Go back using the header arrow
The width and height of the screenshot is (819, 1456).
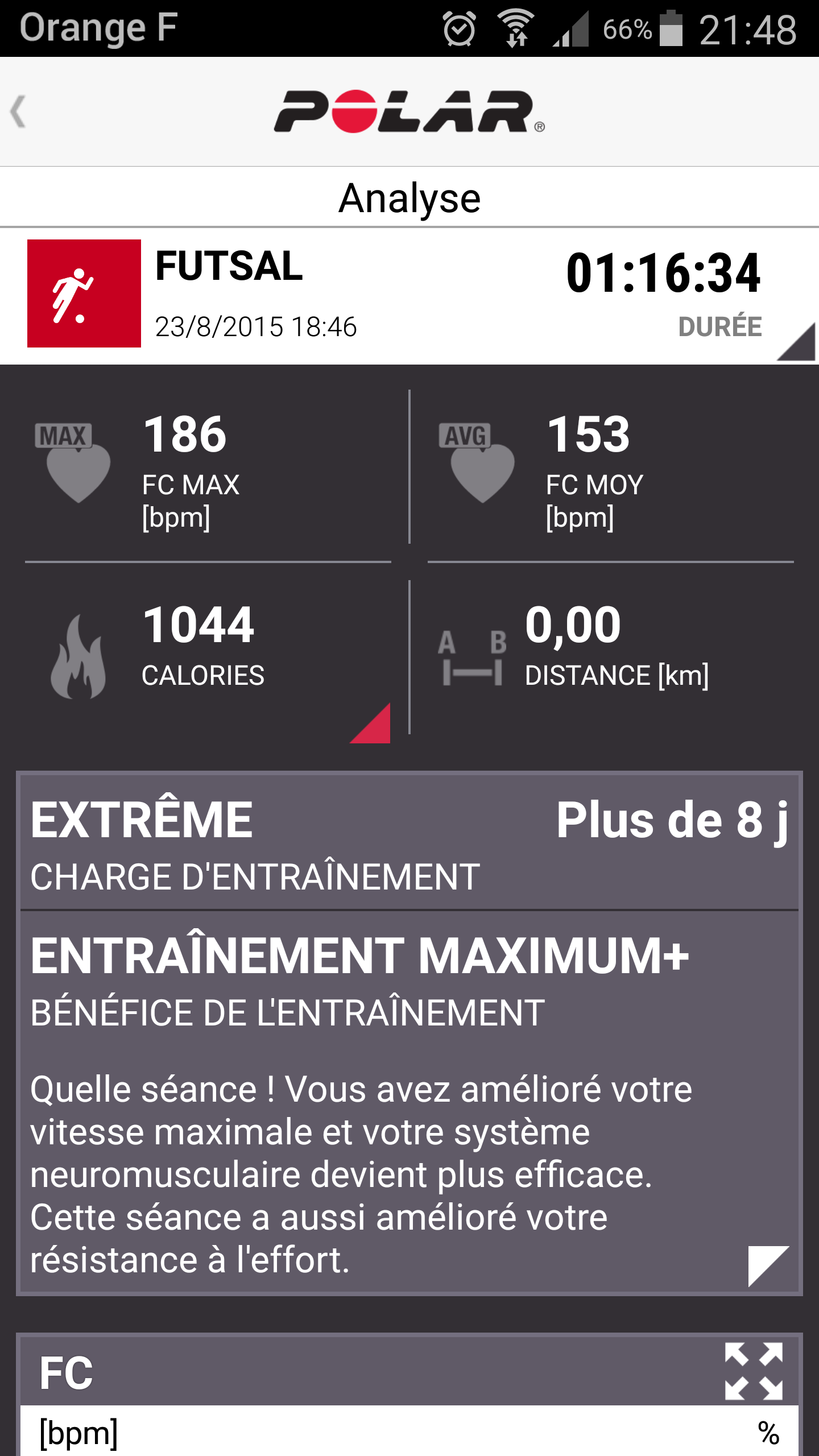19,111
